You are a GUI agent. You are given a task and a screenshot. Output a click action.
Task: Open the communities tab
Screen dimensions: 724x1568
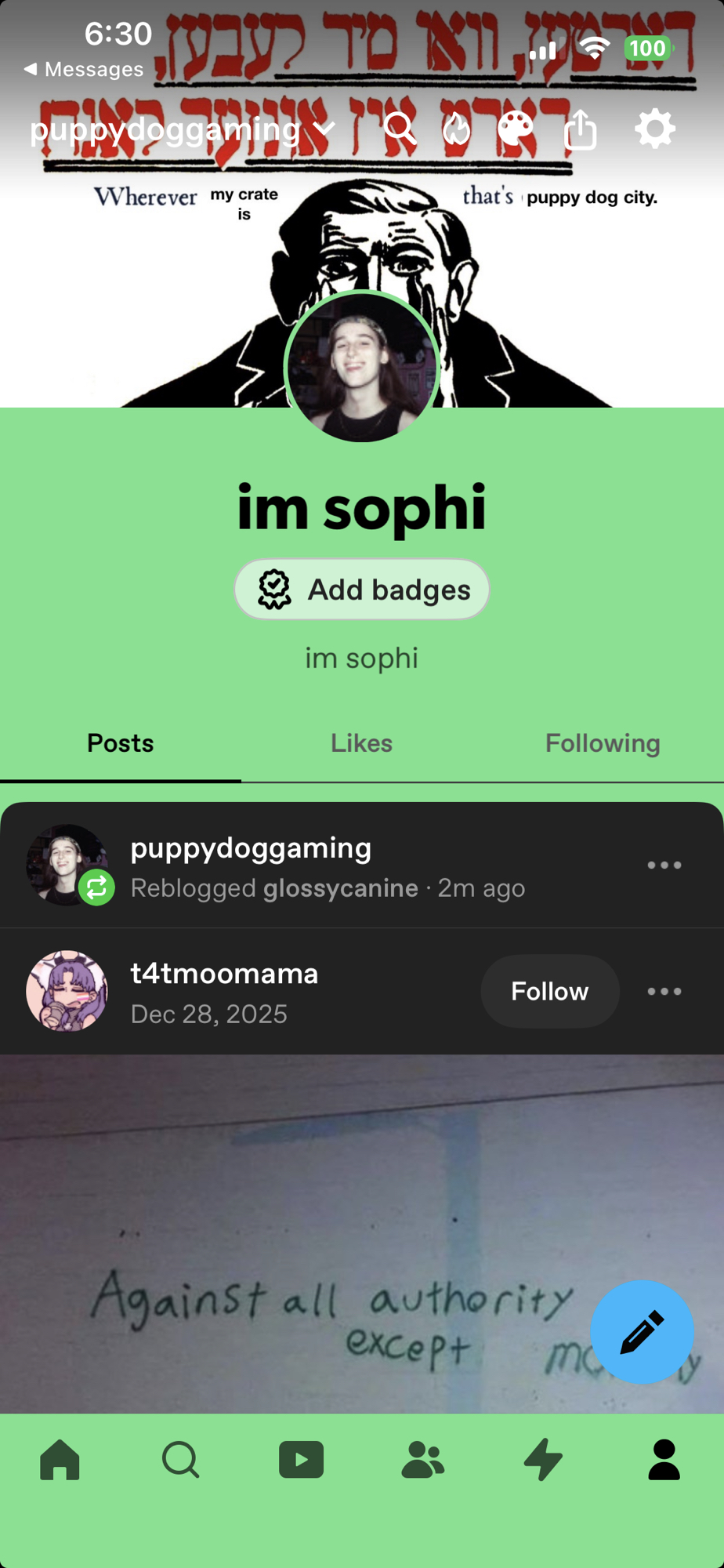pyautogui.click(x=422, y=1460)
